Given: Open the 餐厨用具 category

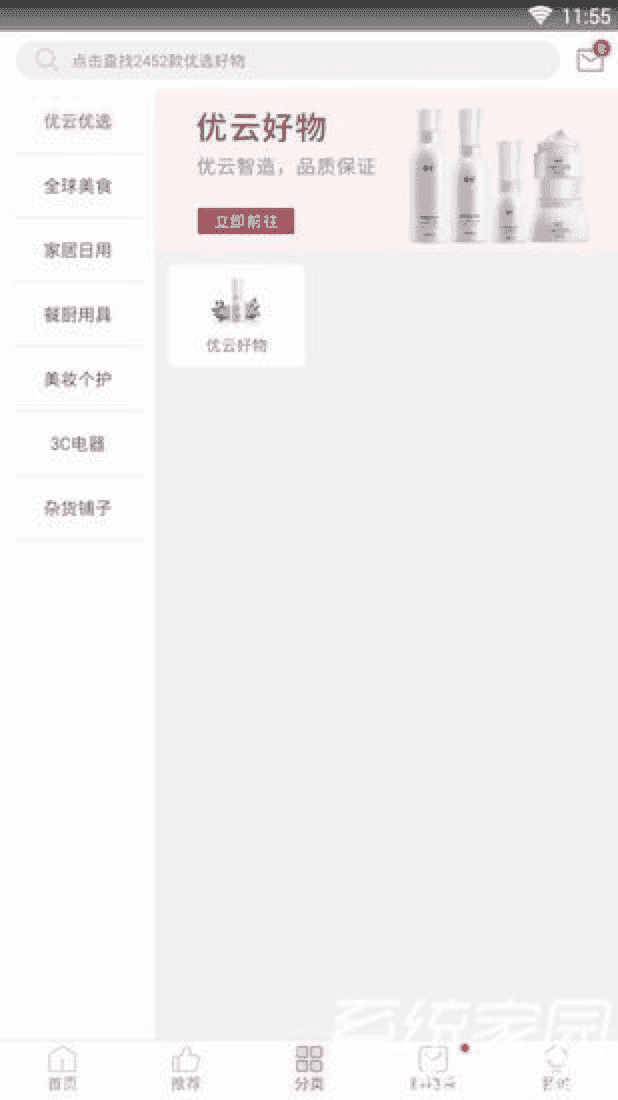Looking at the screenshot, I should click(x=78, y=315).
